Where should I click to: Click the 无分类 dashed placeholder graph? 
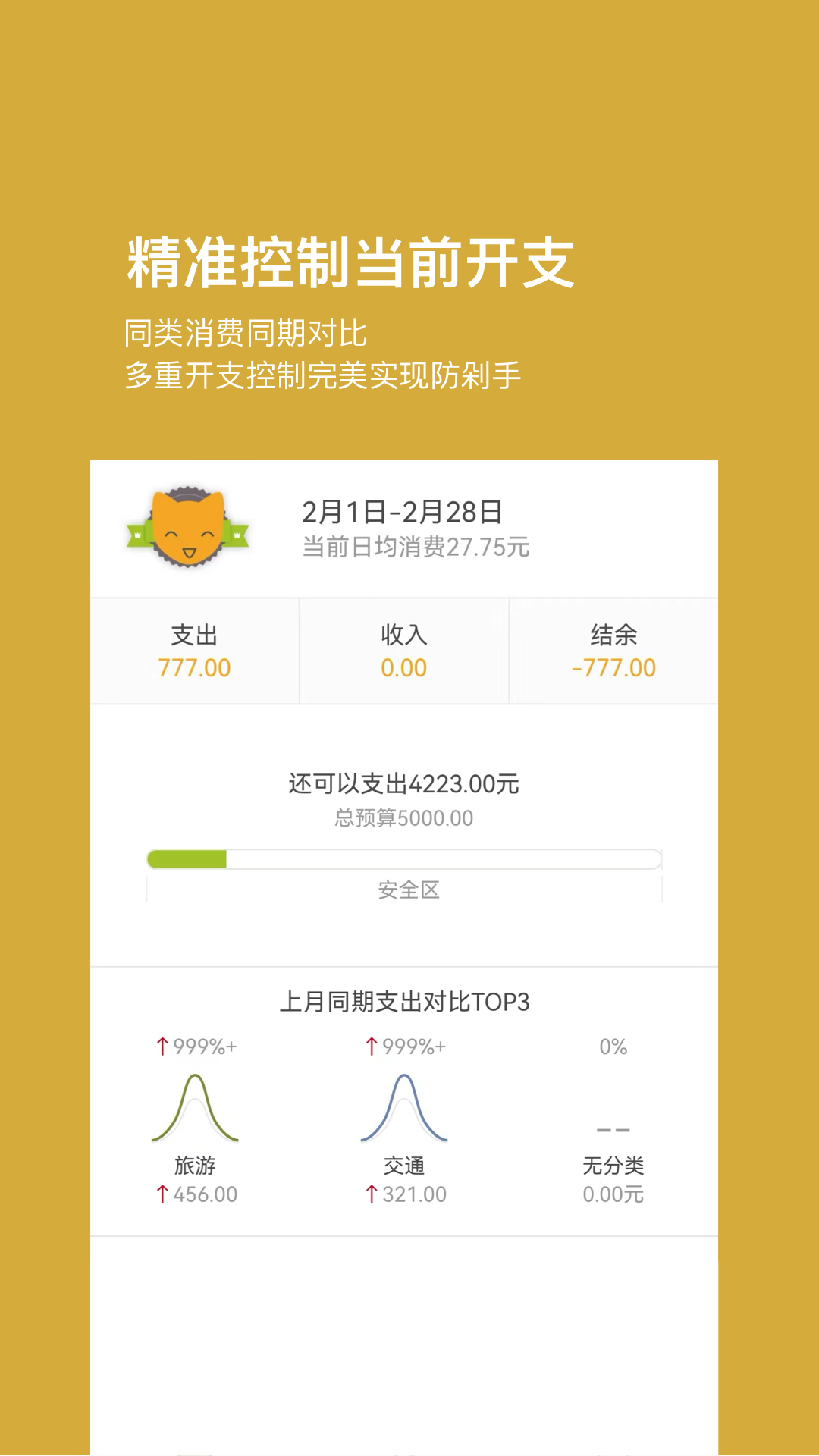[611, 1130]
